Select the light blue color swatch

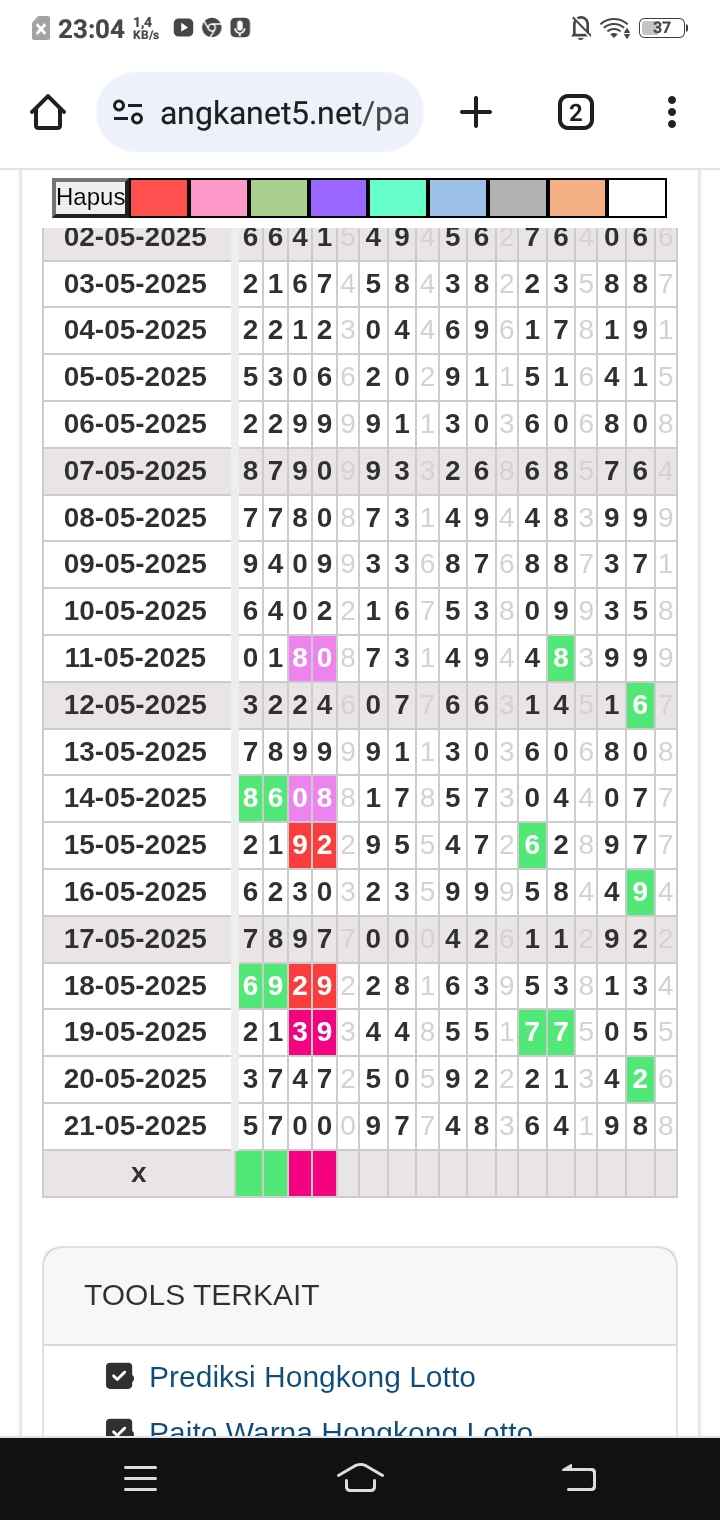tap(458, 198)
